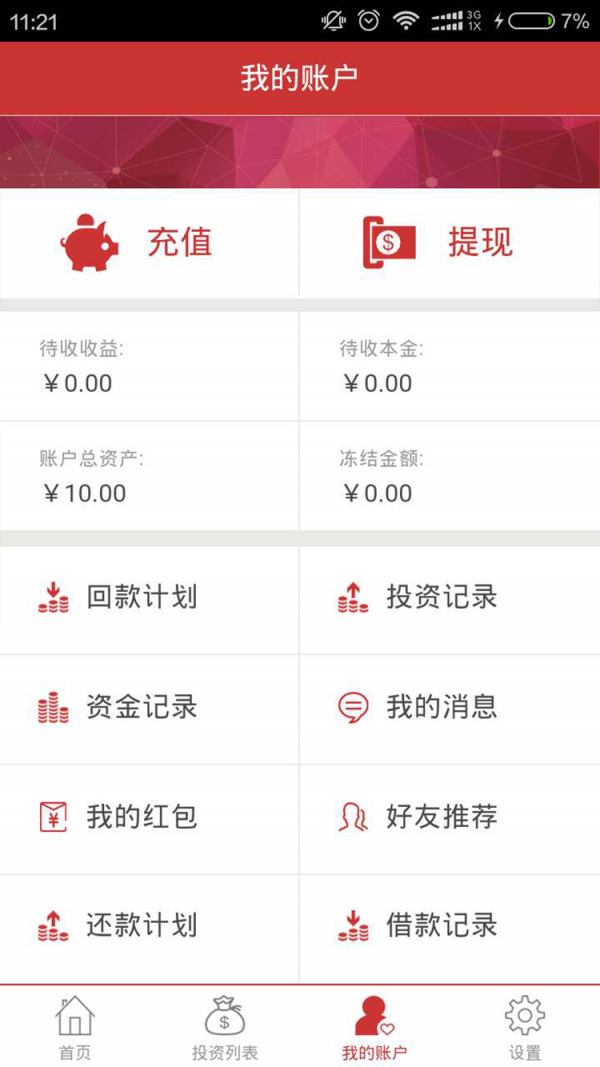Open 资金记录 fund records

[149, 708]
